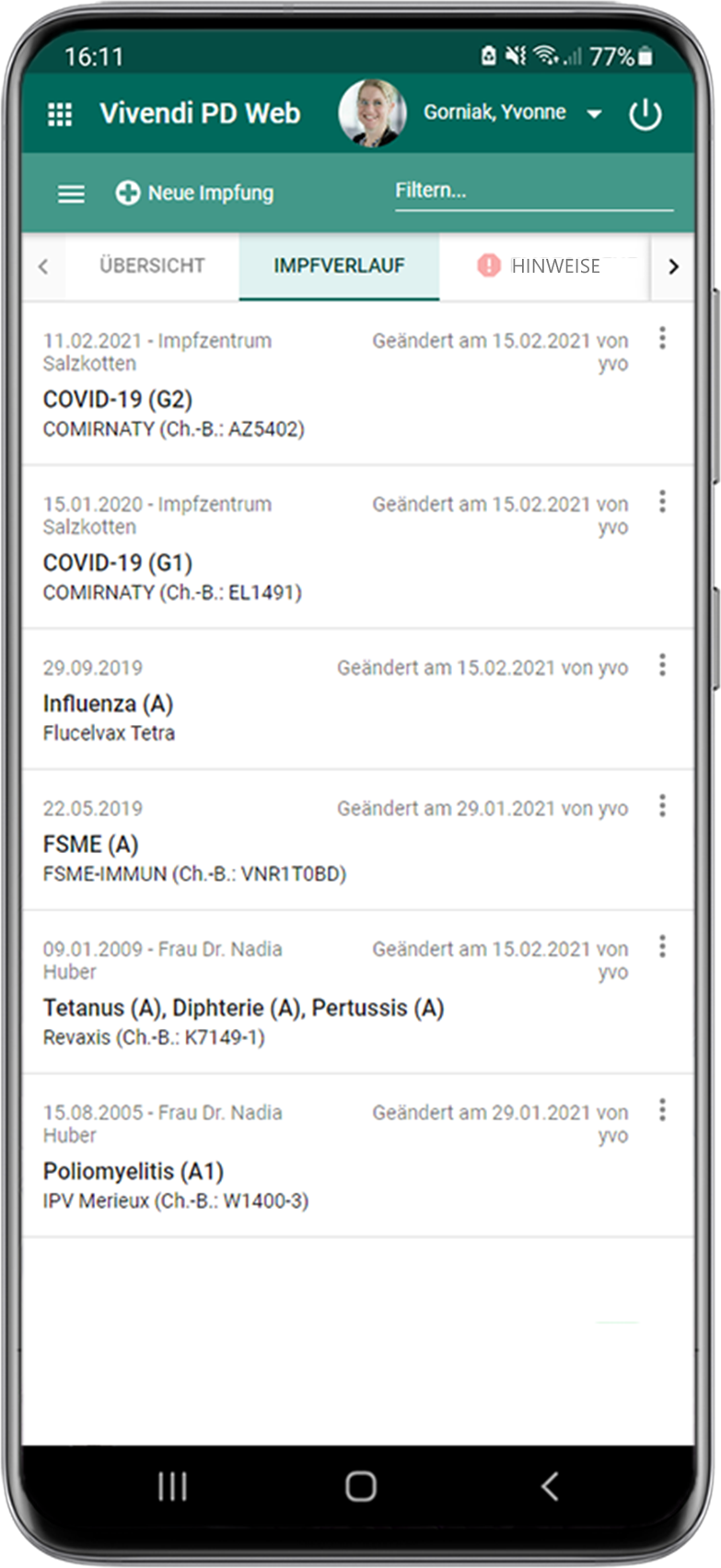The width and height of the screenshot is (721, 1568).
Task: Add a Neue Impfung entry
Action: pyautogui.click(x=194, y=193)
